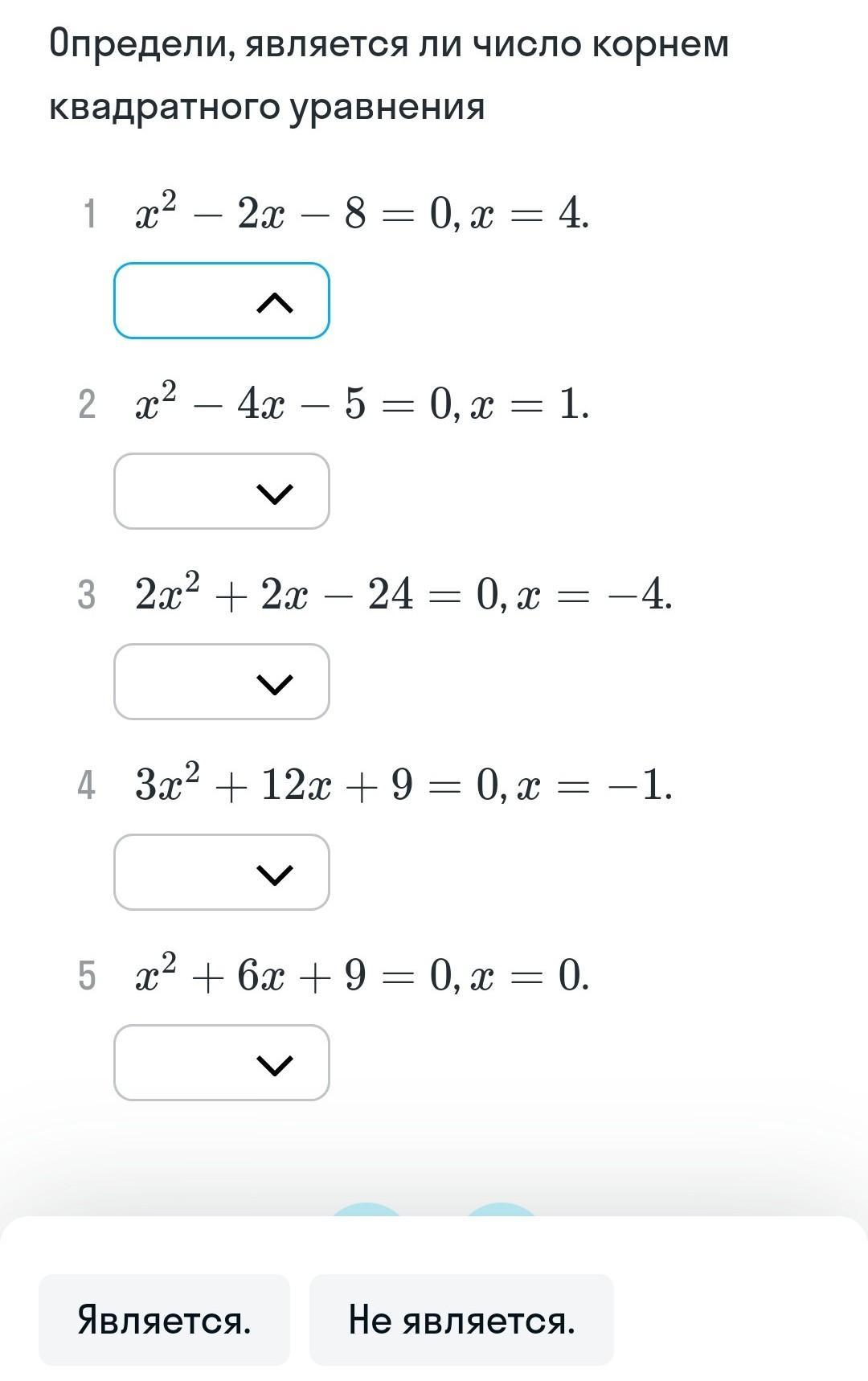Open the dropdown under equation 2
868x1381 pixels.
[222, 491]
